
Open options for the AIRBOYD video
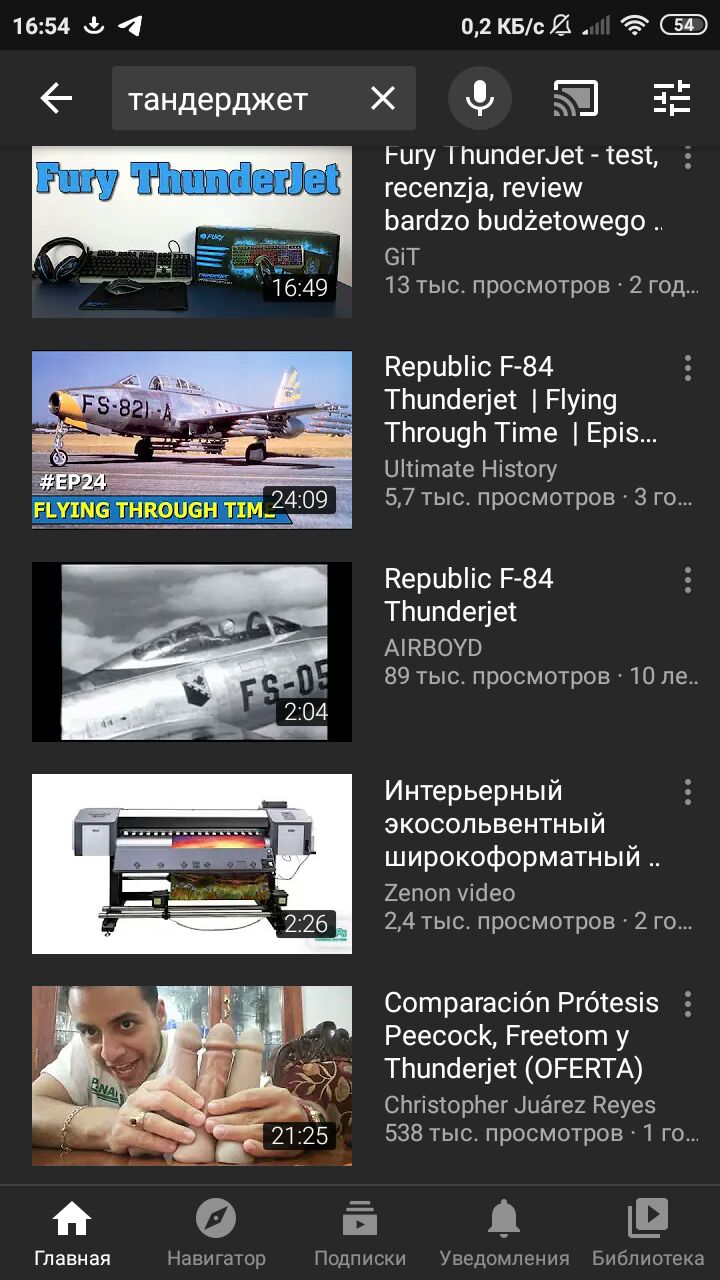(687, 580)
